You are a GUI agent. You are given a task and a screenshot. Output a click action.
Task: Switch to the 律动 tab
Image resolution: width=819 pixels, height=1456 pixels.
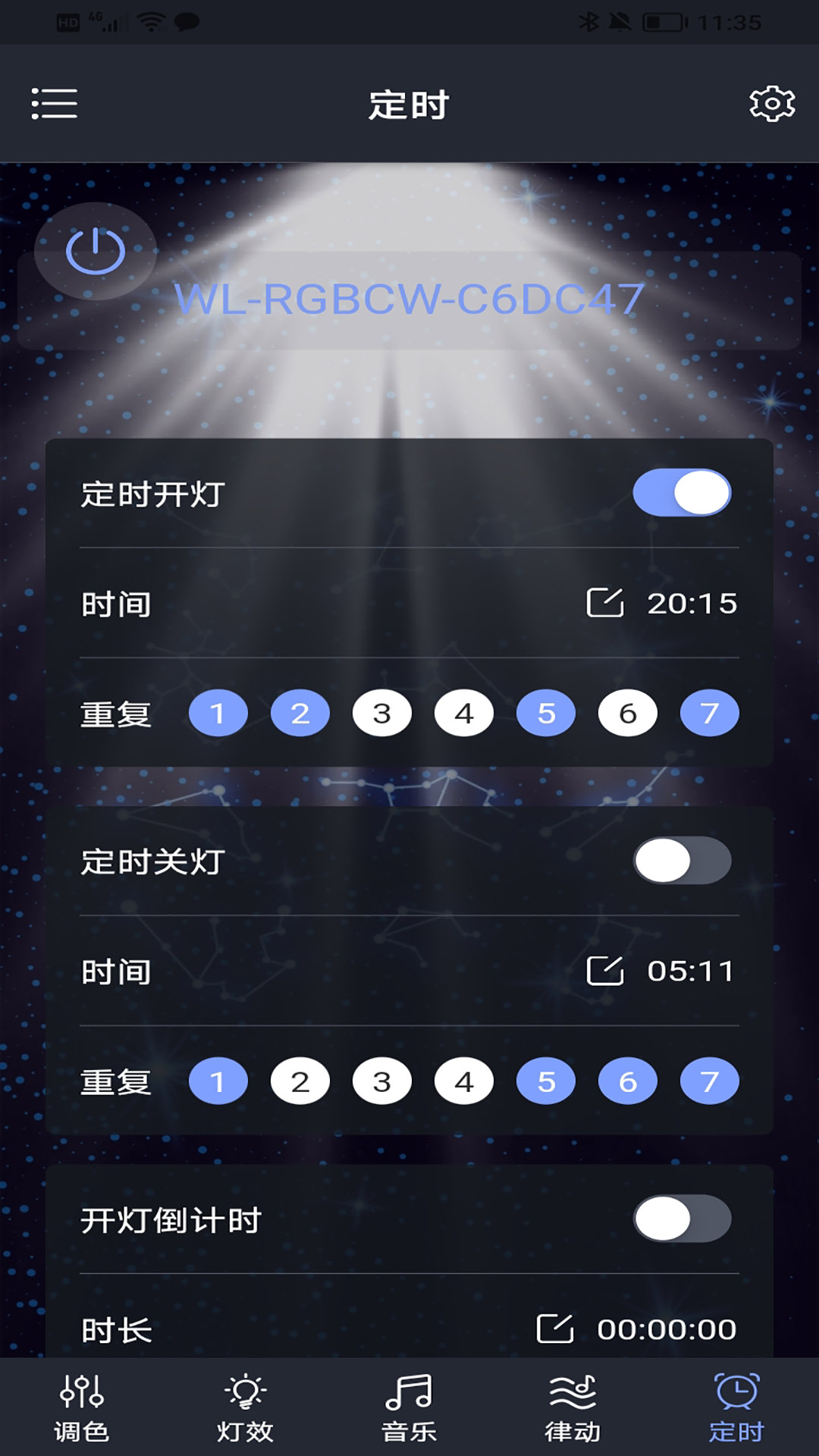[x=573, y=1408]
